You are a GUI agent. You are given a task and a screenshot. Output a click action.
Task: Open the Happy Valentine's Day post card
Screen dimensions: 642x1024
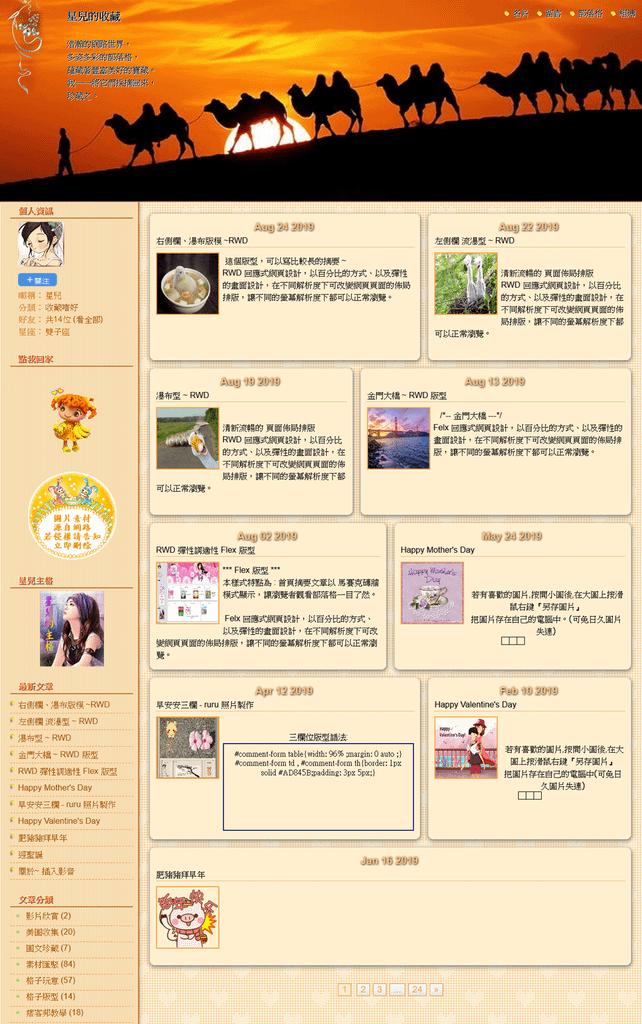click(475, 705)
